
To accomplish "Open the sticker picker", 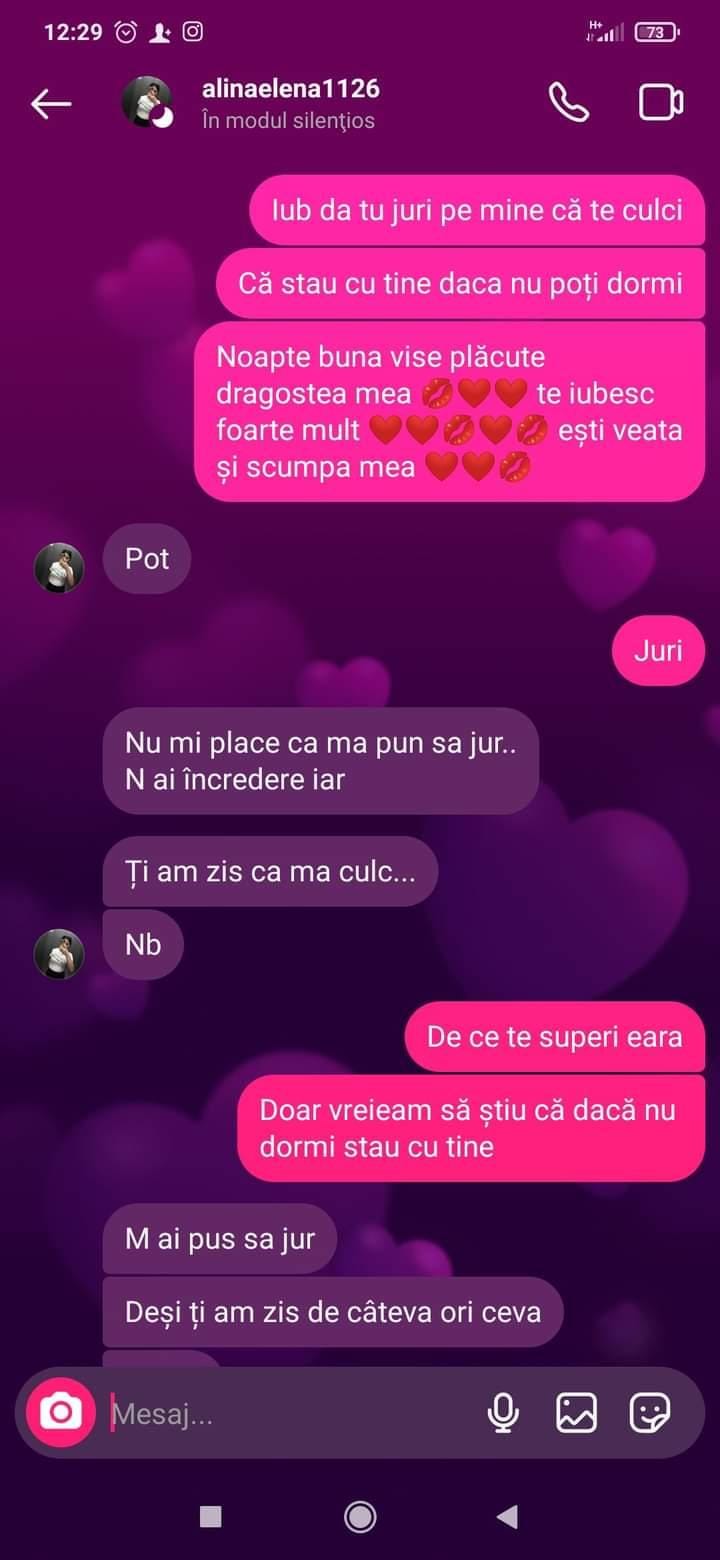I will pyautogui.click(x=650, y=1413).
